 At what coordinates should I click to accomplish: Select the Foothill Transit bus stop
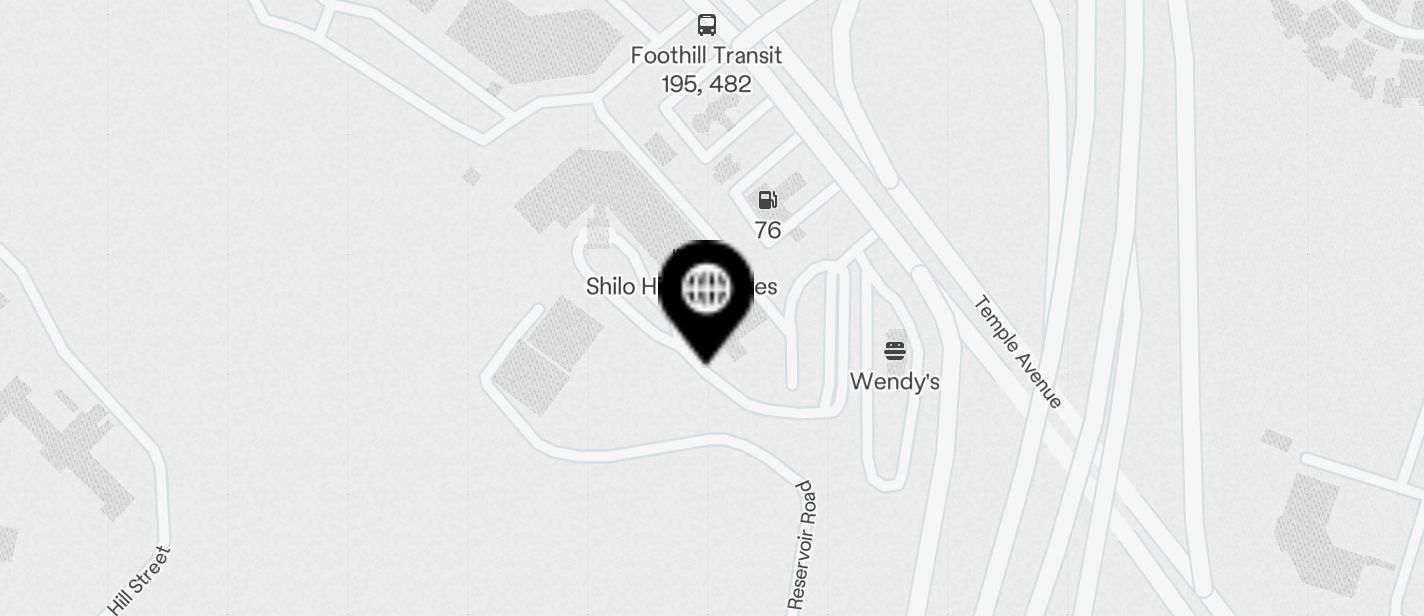tap(707, 25)
